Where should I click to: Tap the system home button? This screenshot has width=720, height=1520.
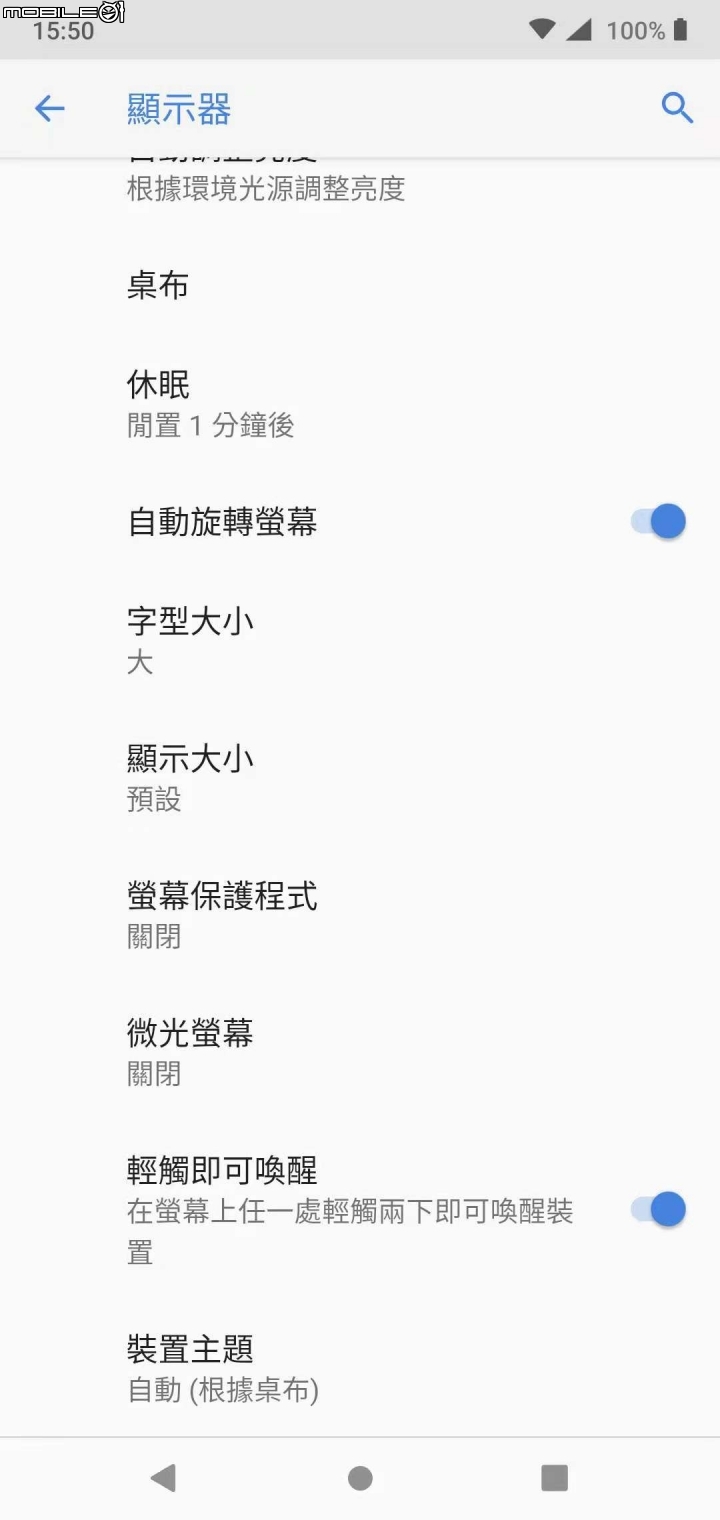[x=360, y=1478]
